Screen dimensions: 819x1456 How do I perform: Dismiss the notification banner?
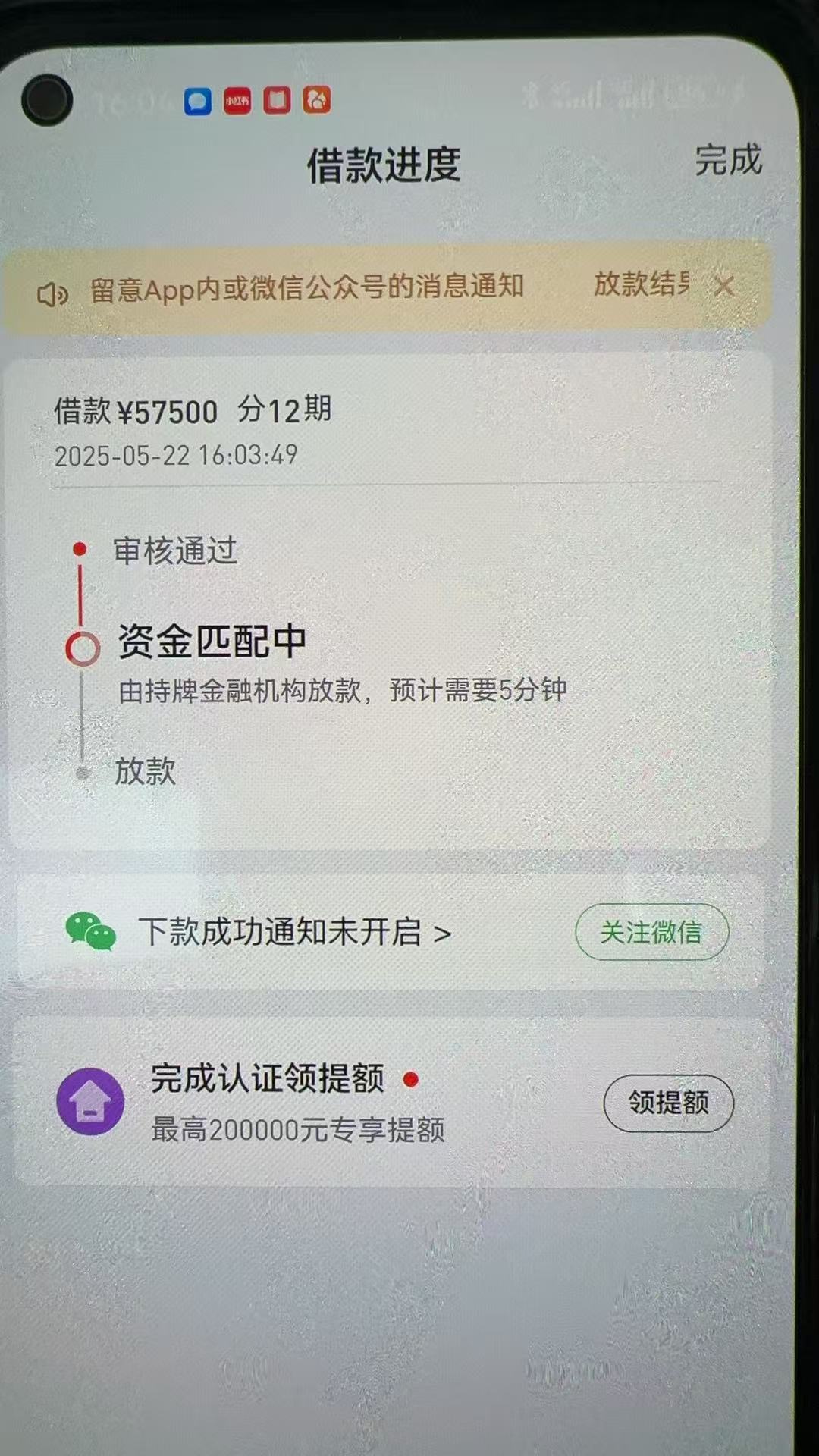[724, 287]
